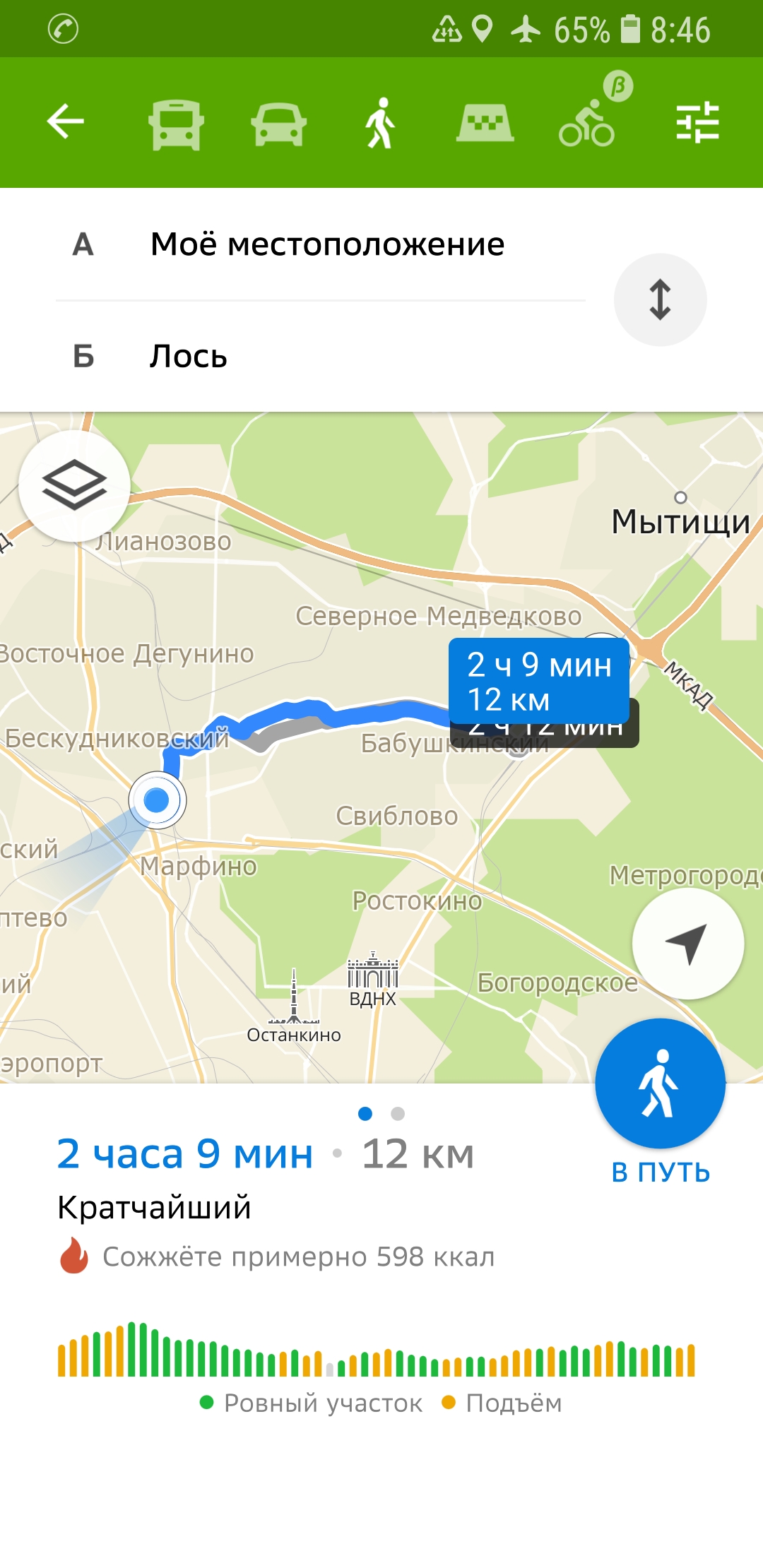Image resolution: width=763 pixels, height=1568 pixels.
Task: Switch to public transport routes
Action: pos(176,124)
